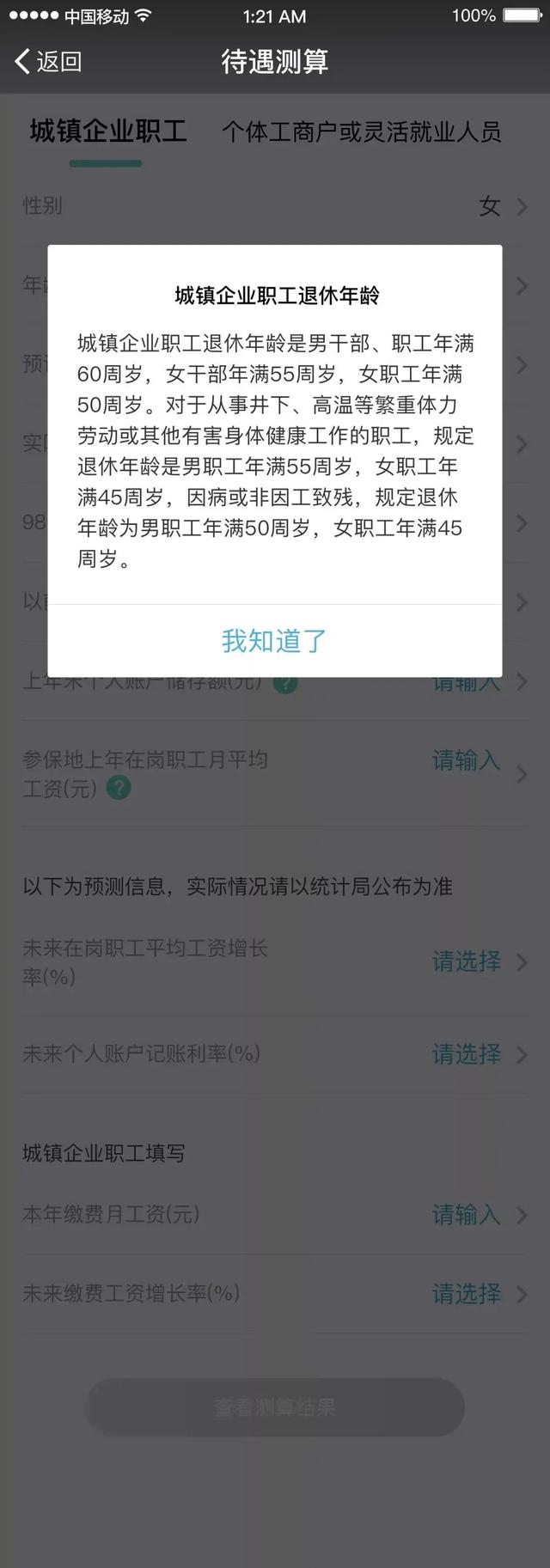
Task: Tap help icon beside 参保地上年在岗职工月平均工资
Action: pos(119,788)
